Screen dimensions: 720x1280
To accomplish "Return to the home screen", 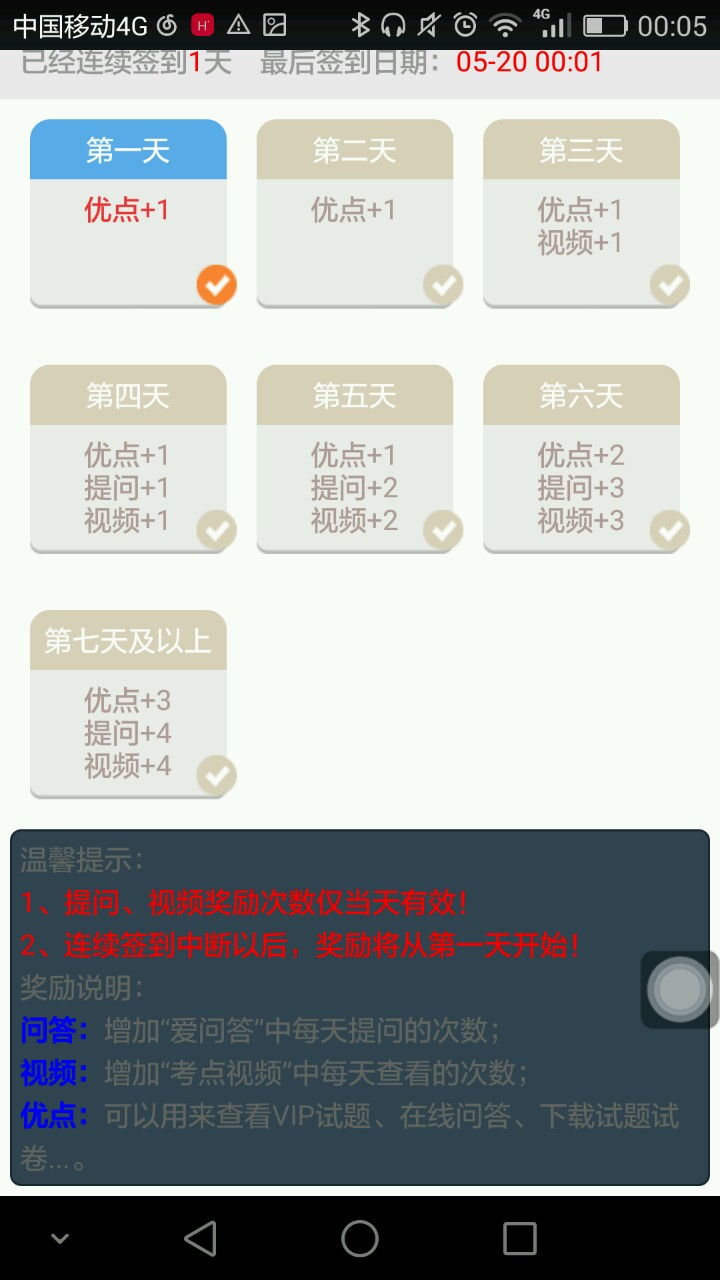I will point(360,1239).
